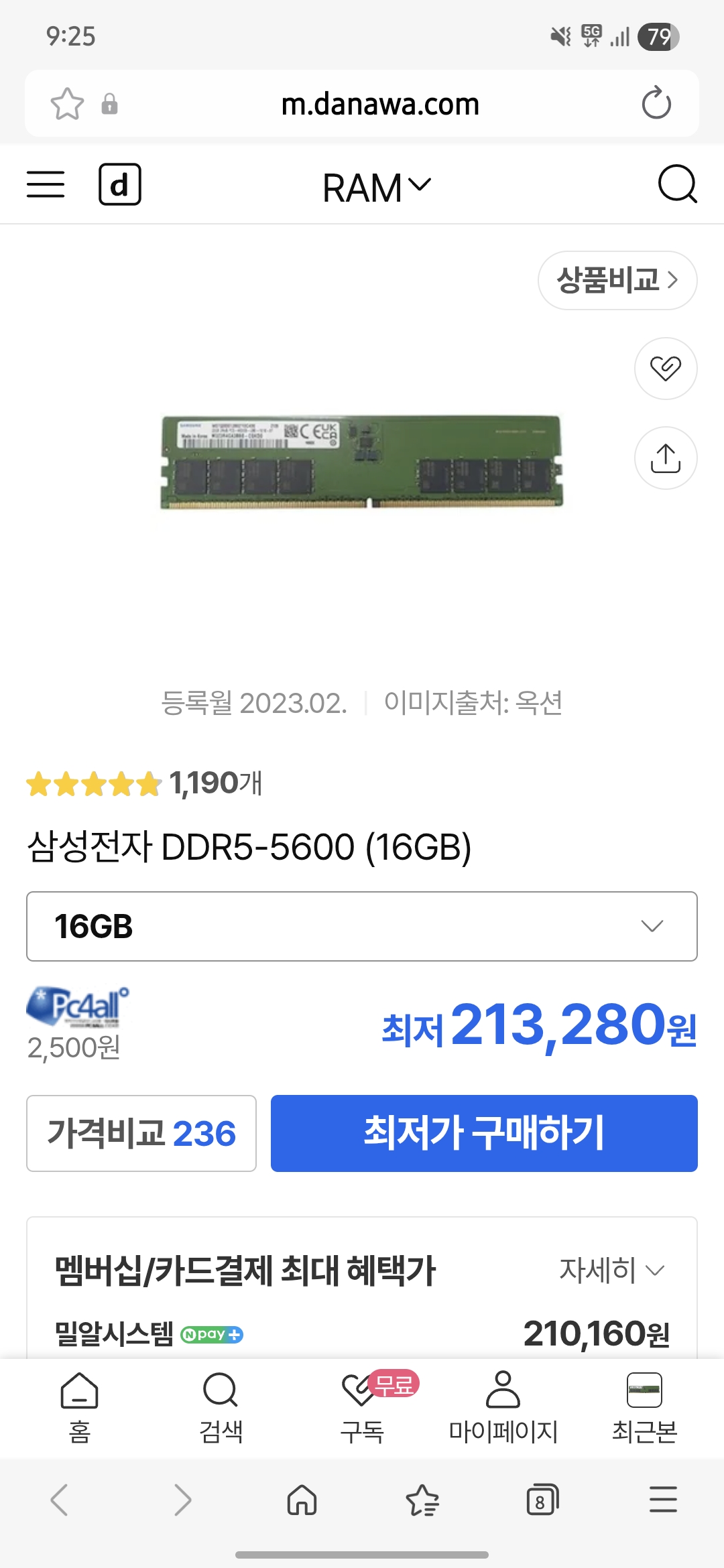The width and height of the screenshot is (724, 1568).
Task: Open the RAM product image
Action: [361, 462]
